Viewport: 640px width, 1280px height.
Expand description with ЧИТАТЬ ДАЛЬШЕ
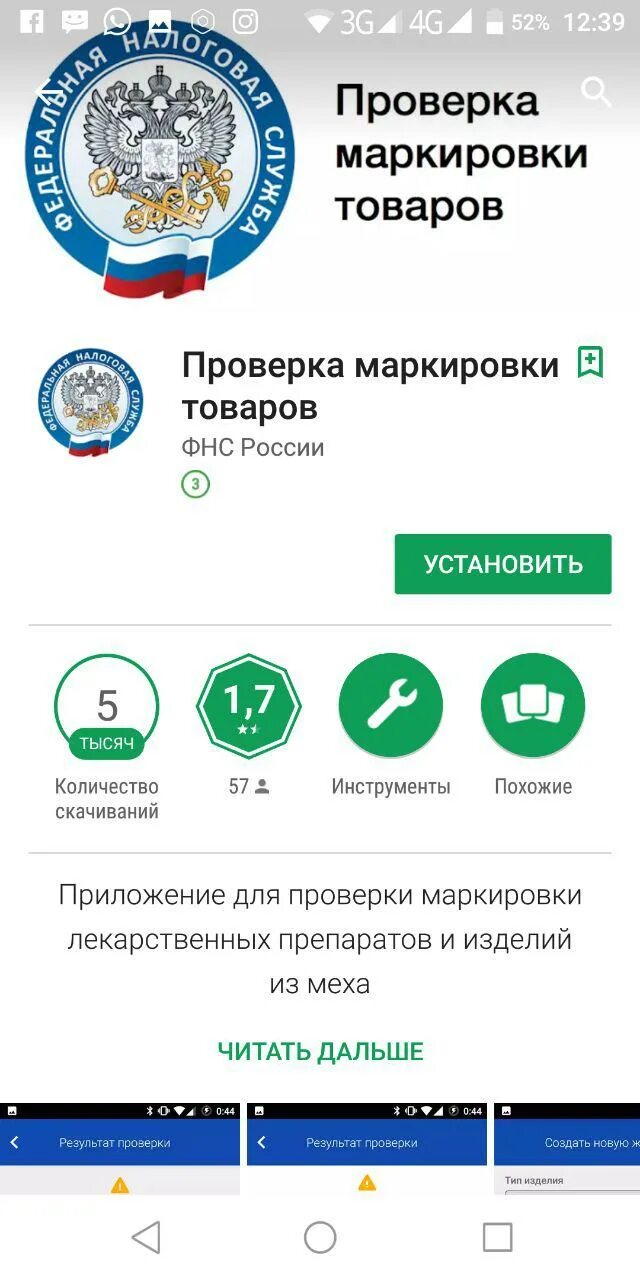click(x=320, y=1051)
